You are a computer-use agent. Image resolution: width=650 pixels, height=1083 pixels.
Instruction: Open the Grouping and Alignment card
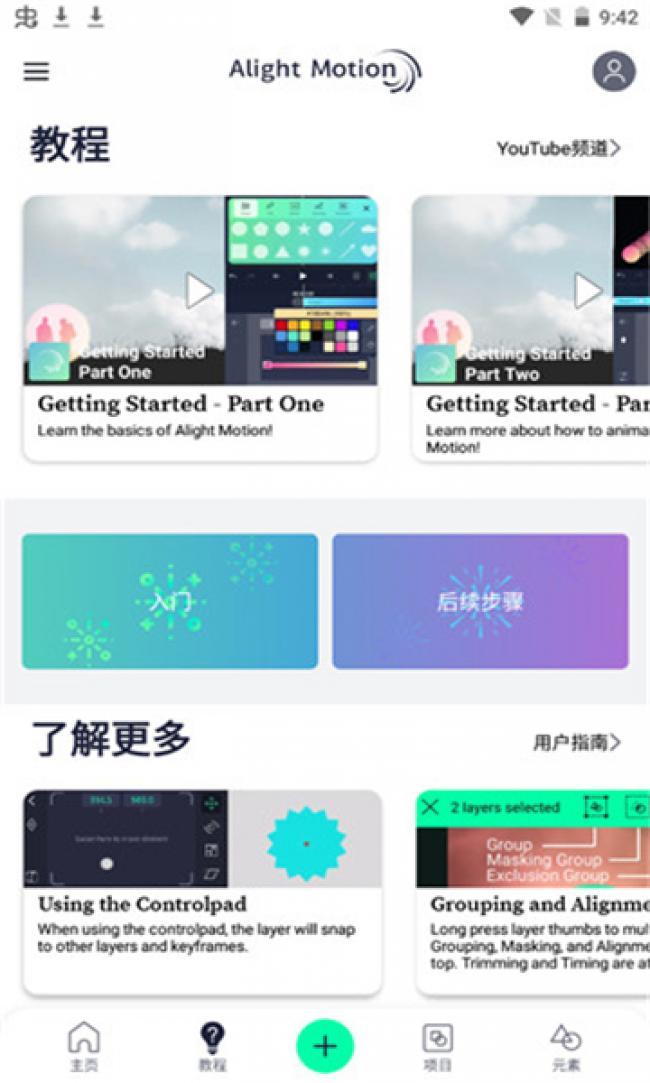click(532, 890)
